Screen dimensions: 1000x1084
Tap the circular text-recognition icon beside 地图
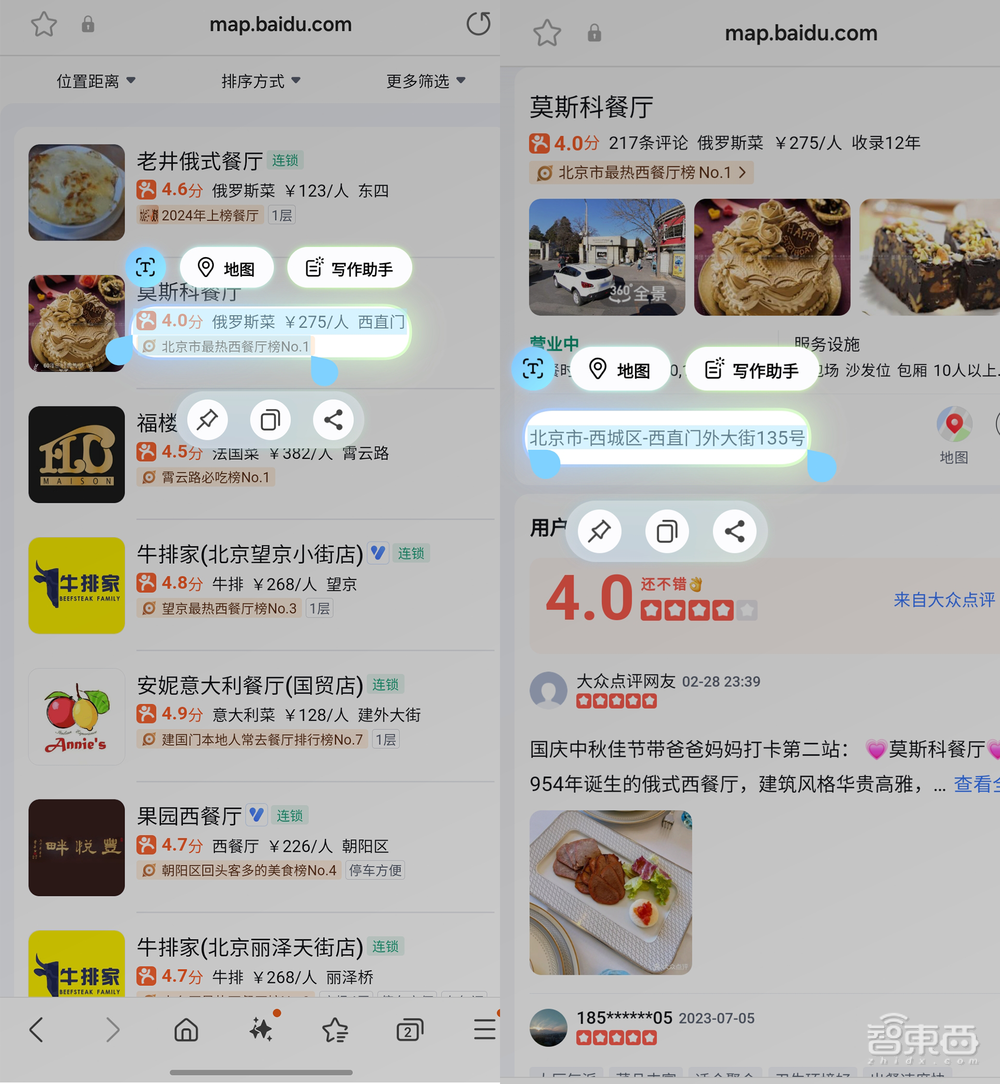click(x=146, y=268)
